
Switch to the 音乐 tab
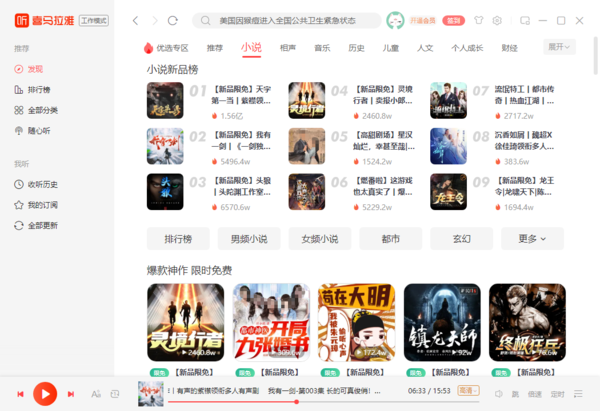click(x=322, y=48)
